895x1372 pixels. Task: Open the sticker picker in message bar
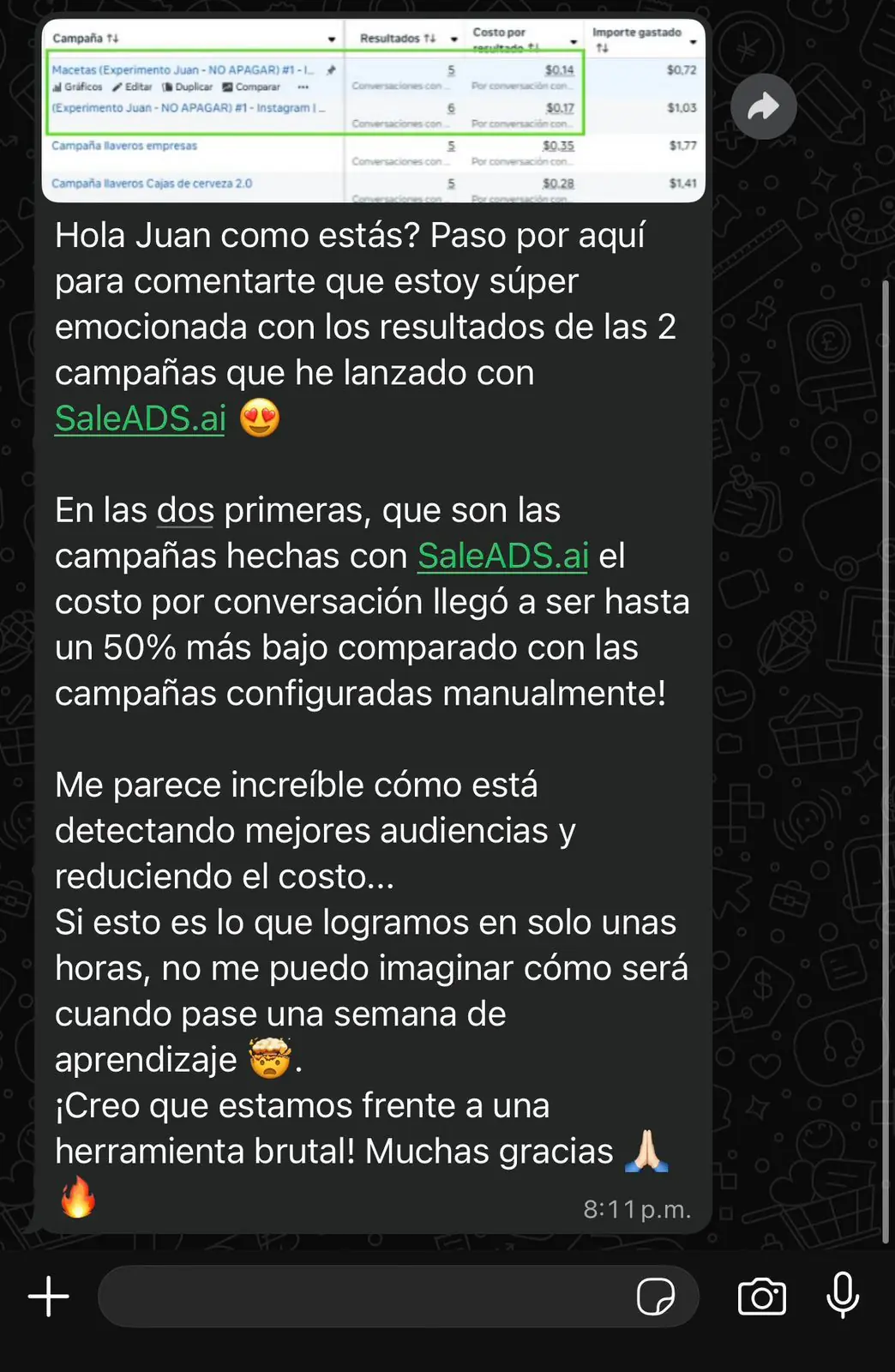pyautogui.click(x=657, y=1297)
